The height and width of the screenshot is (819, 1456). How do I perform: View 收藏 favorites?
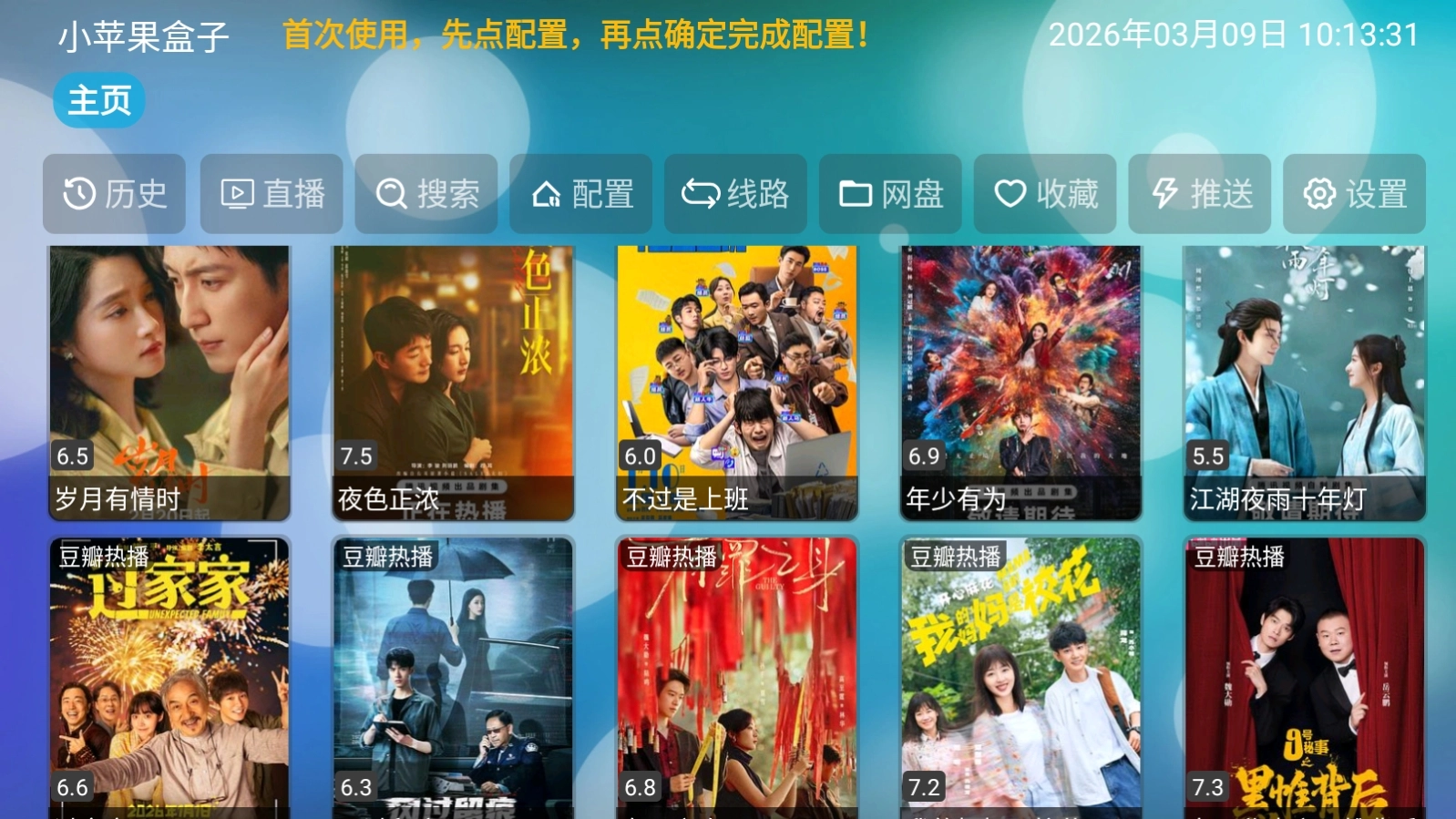pos(1045,194)
